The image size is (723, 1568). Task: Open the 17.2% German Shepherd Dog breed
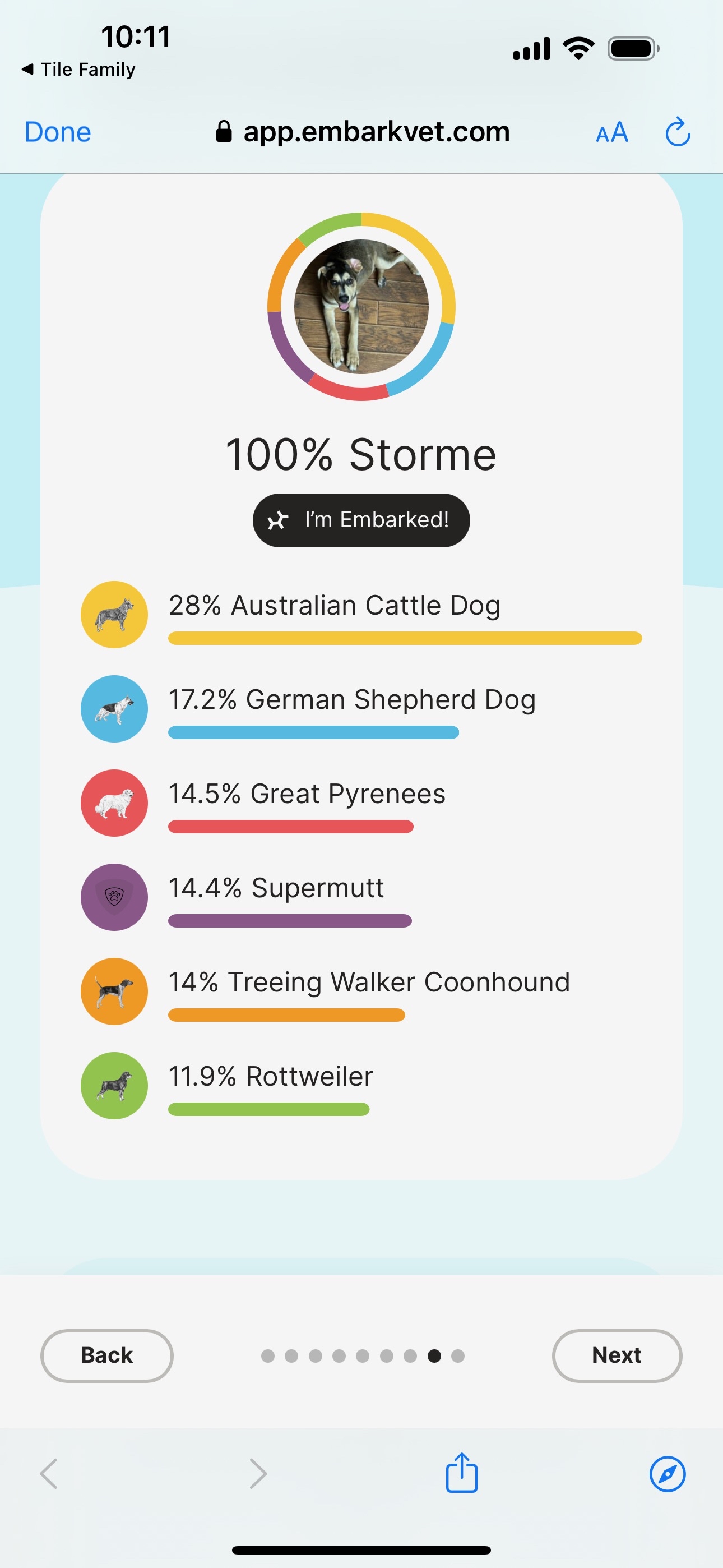click(x=361, y=708)
